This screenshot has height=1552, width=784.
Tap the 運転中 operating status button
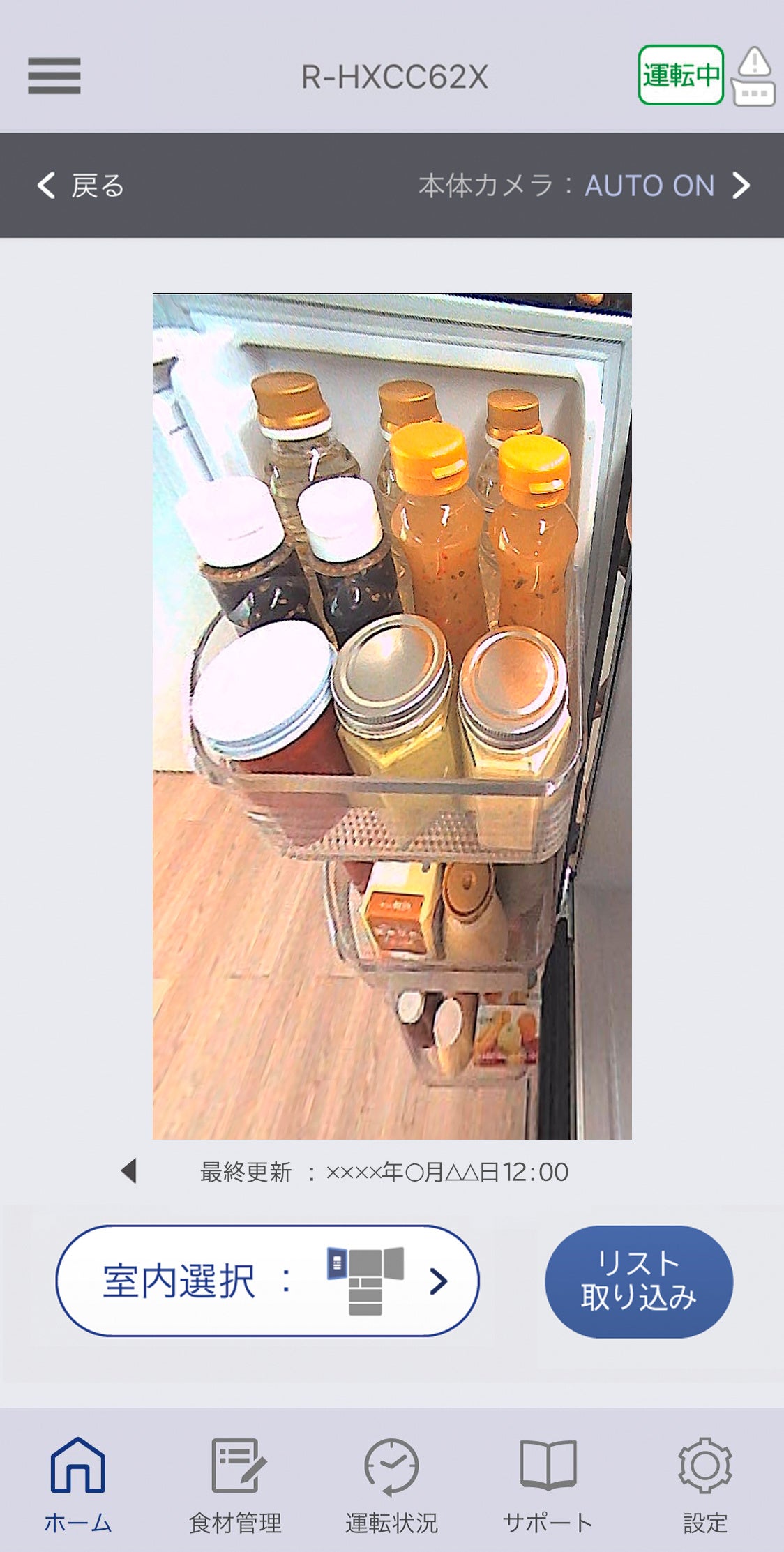tap(681, 75)
